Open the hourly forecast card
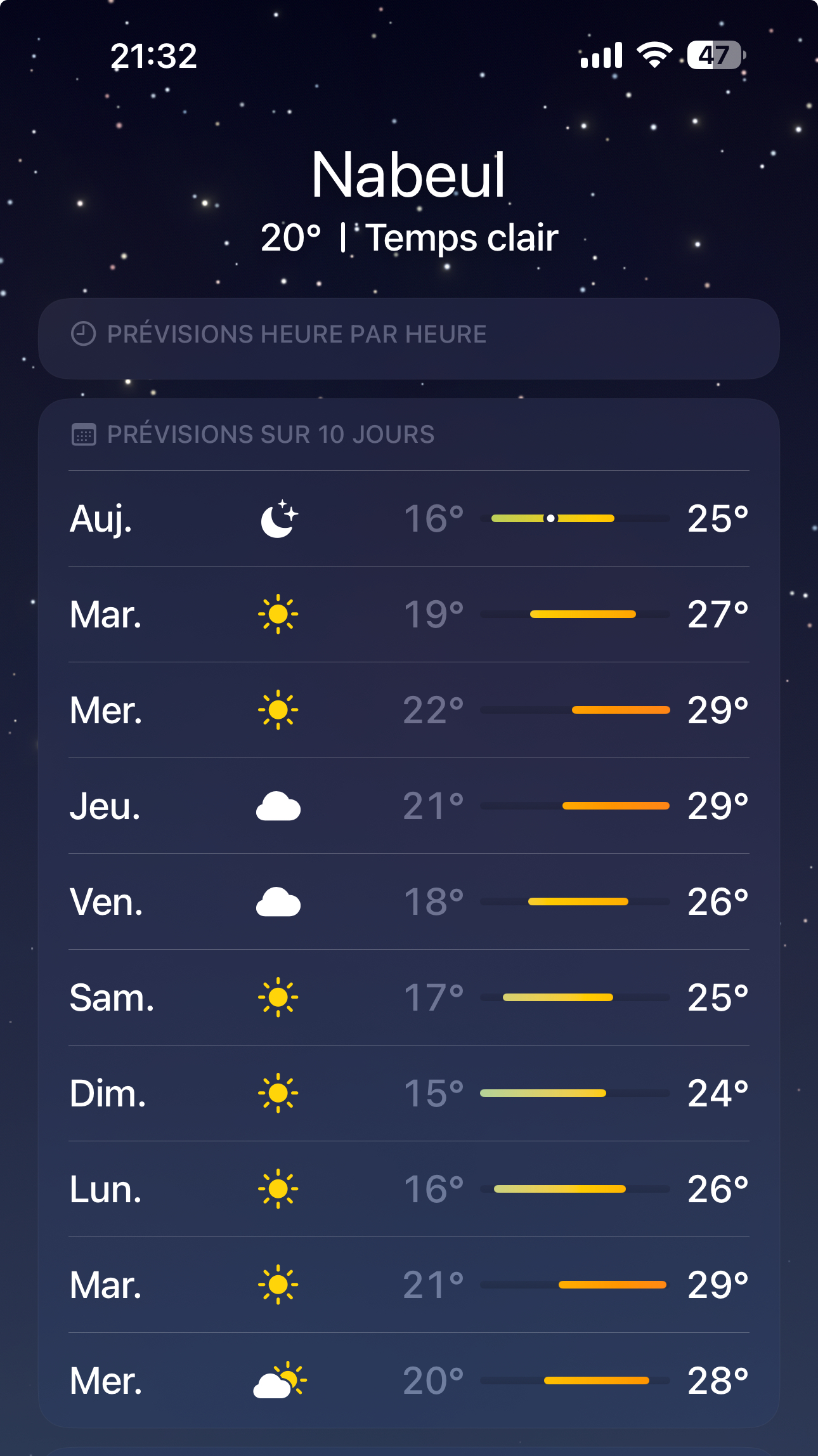 point(409,339)
